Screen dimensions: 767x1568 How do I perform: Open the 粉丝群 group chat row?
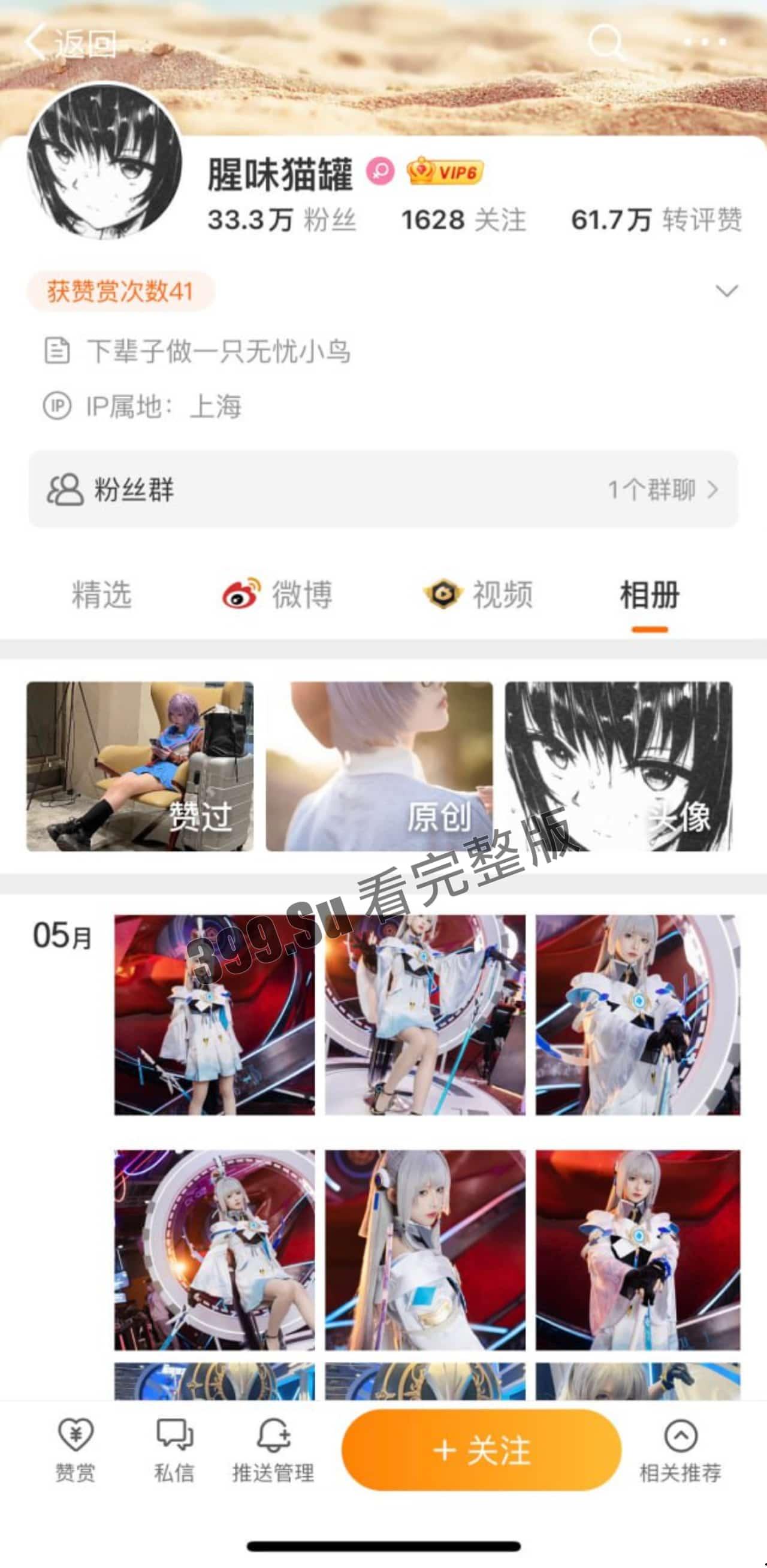coord(383,490)
